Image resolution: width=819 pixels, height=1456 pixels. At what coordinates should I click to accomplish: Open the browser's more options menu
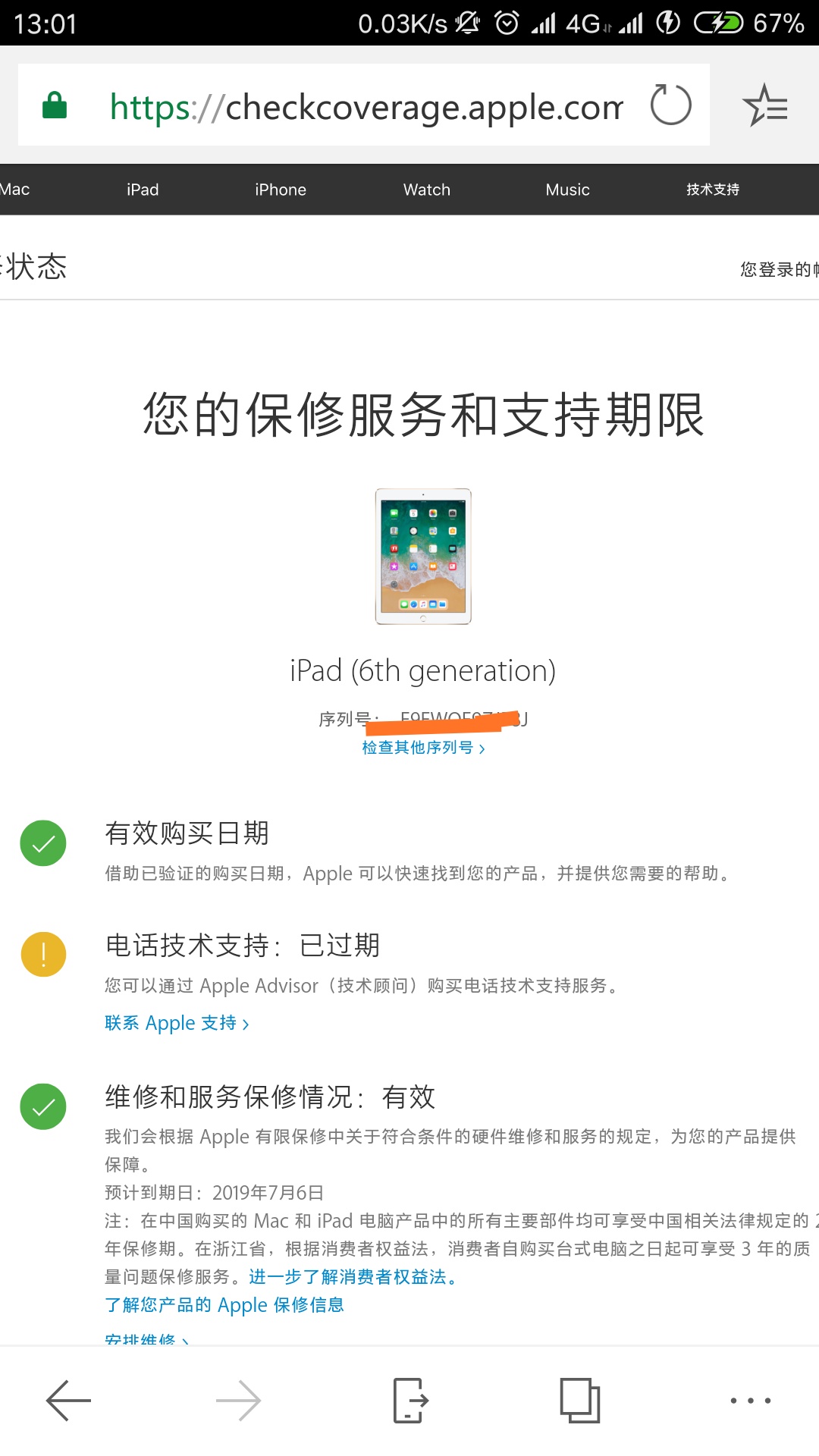[x=750, y=1400]
